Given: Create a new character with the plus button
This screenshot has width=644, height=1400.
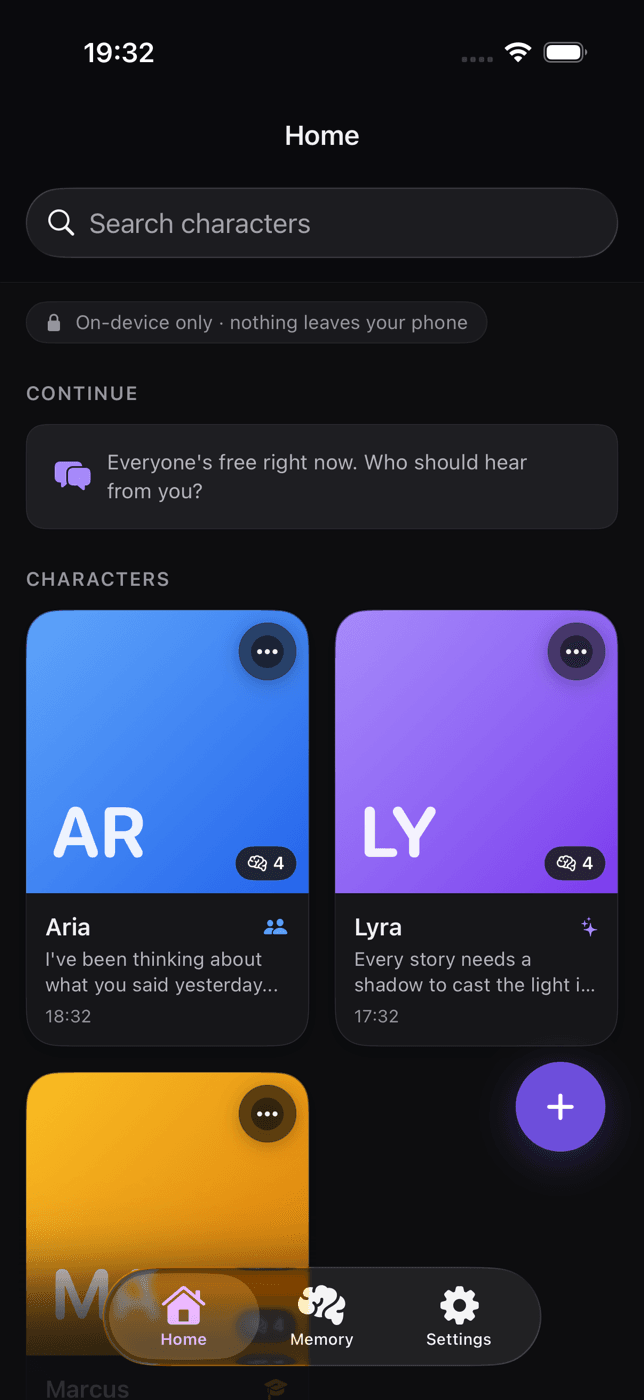Looking at the screenshot, I should coord(560,1107).
